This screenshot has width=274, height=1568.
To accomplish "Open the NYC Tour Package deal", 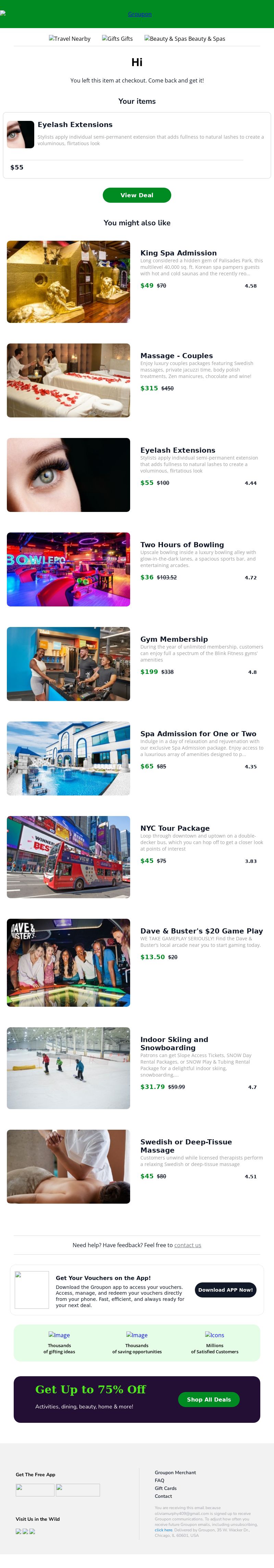I will click(x=175, y=828).
